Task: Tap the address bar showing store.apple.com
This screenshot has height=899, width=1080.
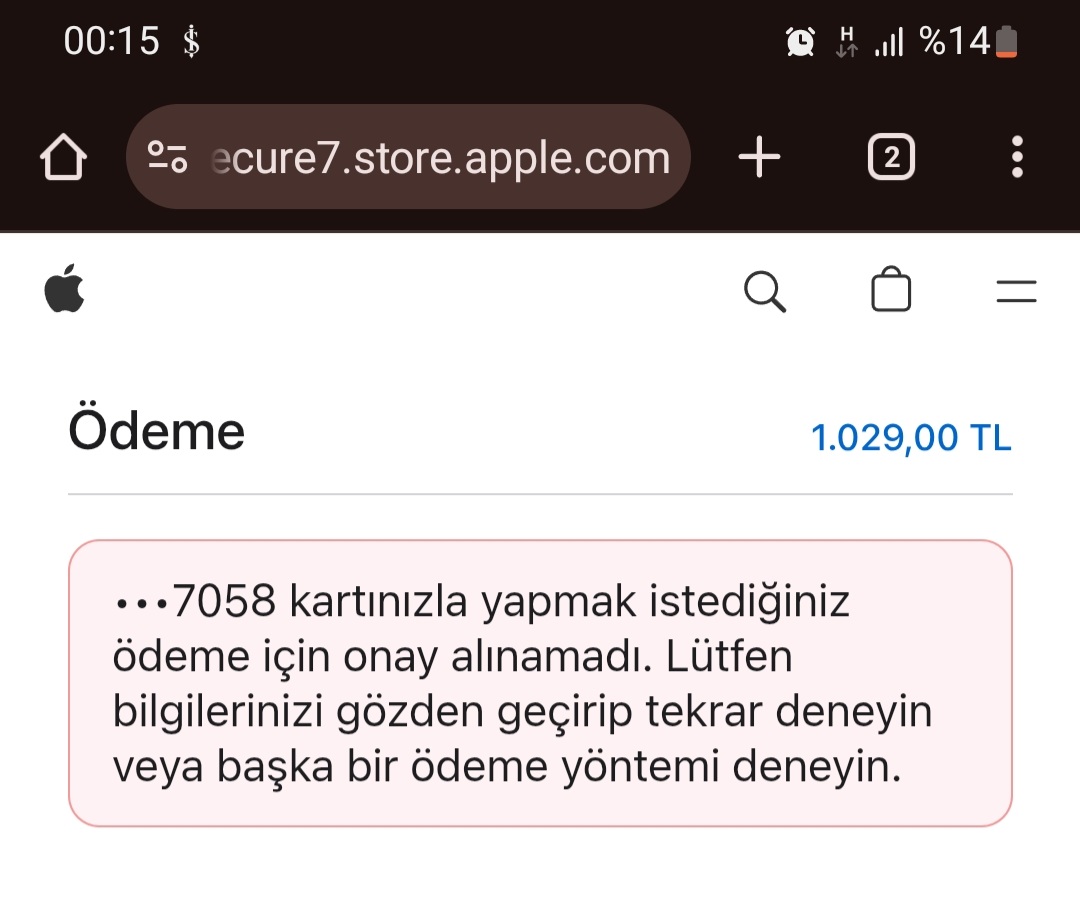Action: (440, 158)
